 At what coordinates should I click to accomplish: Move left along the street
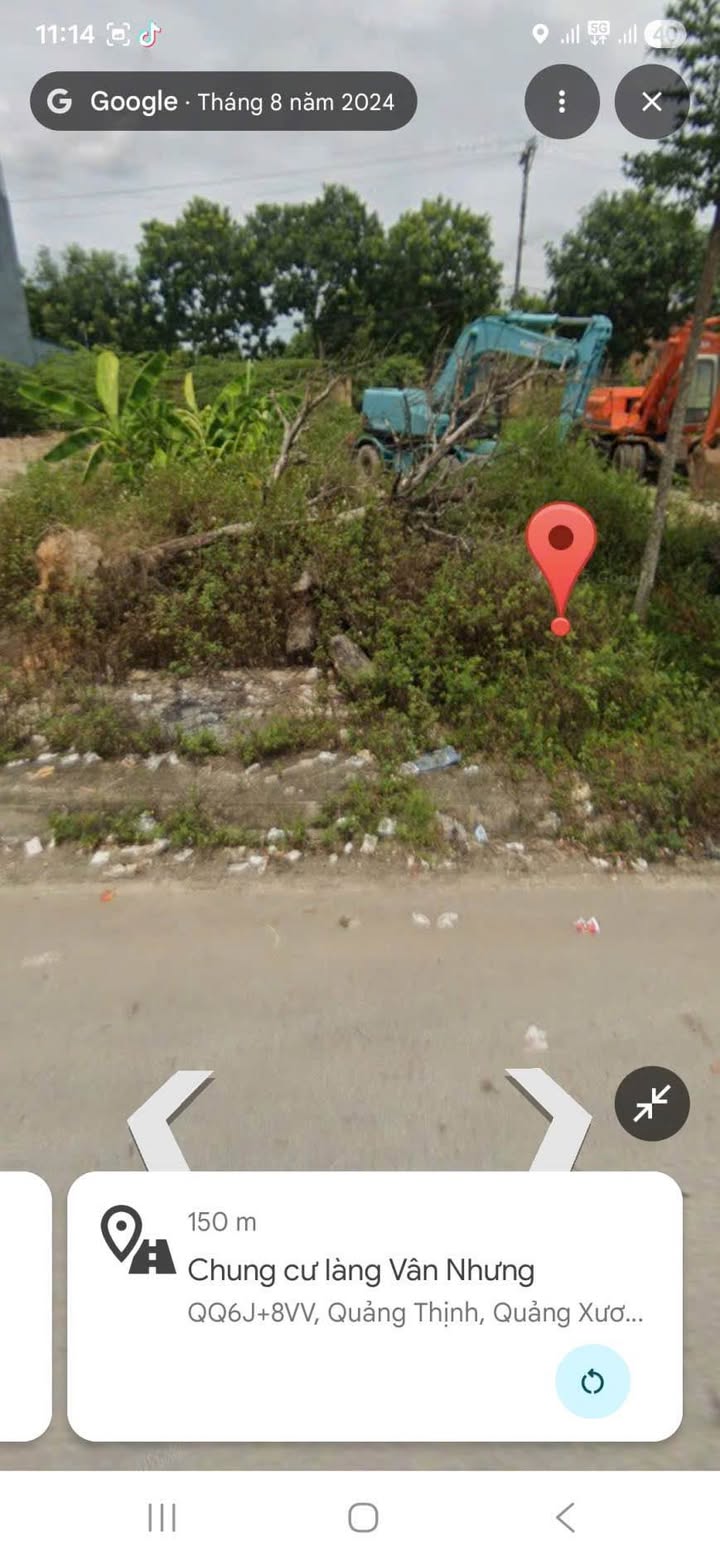[167, 1120]
